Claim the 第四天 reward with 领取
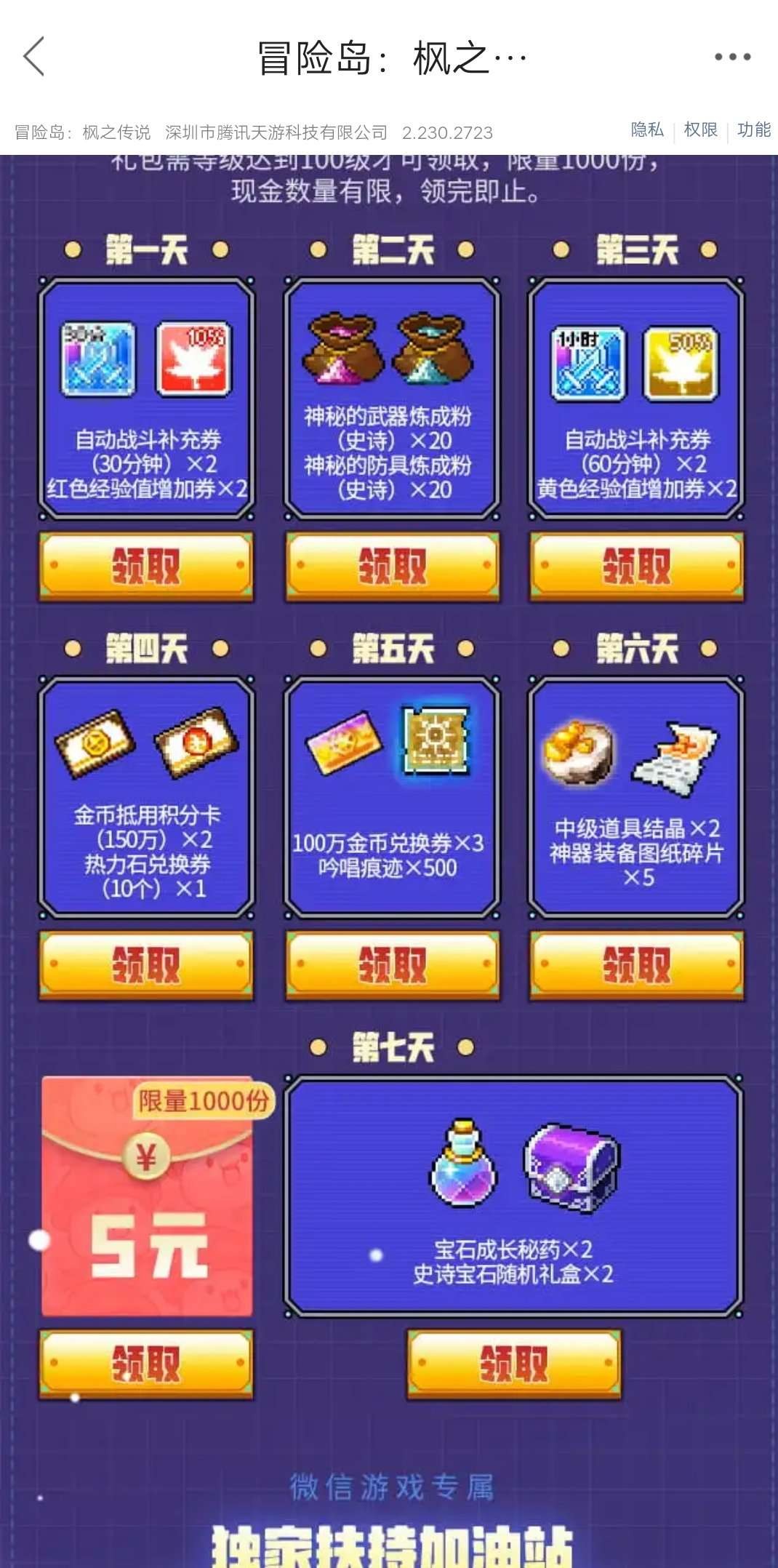This screenshot has width=778, height=1568. pyautogui.click(x=146, y=965)
